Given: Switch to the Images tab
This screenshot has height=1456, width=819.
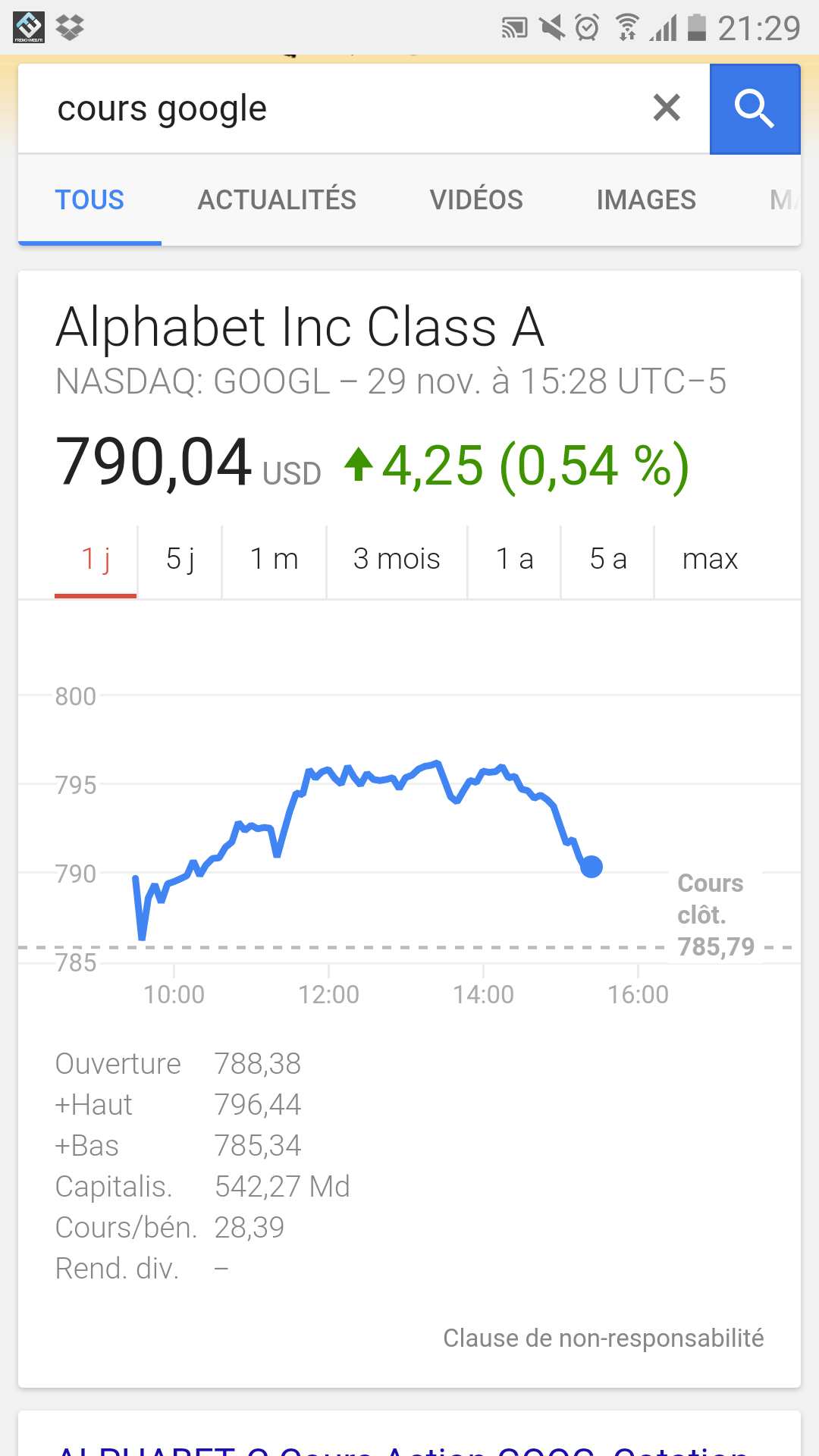Looking at the screenshot, I should click(646, 200).
